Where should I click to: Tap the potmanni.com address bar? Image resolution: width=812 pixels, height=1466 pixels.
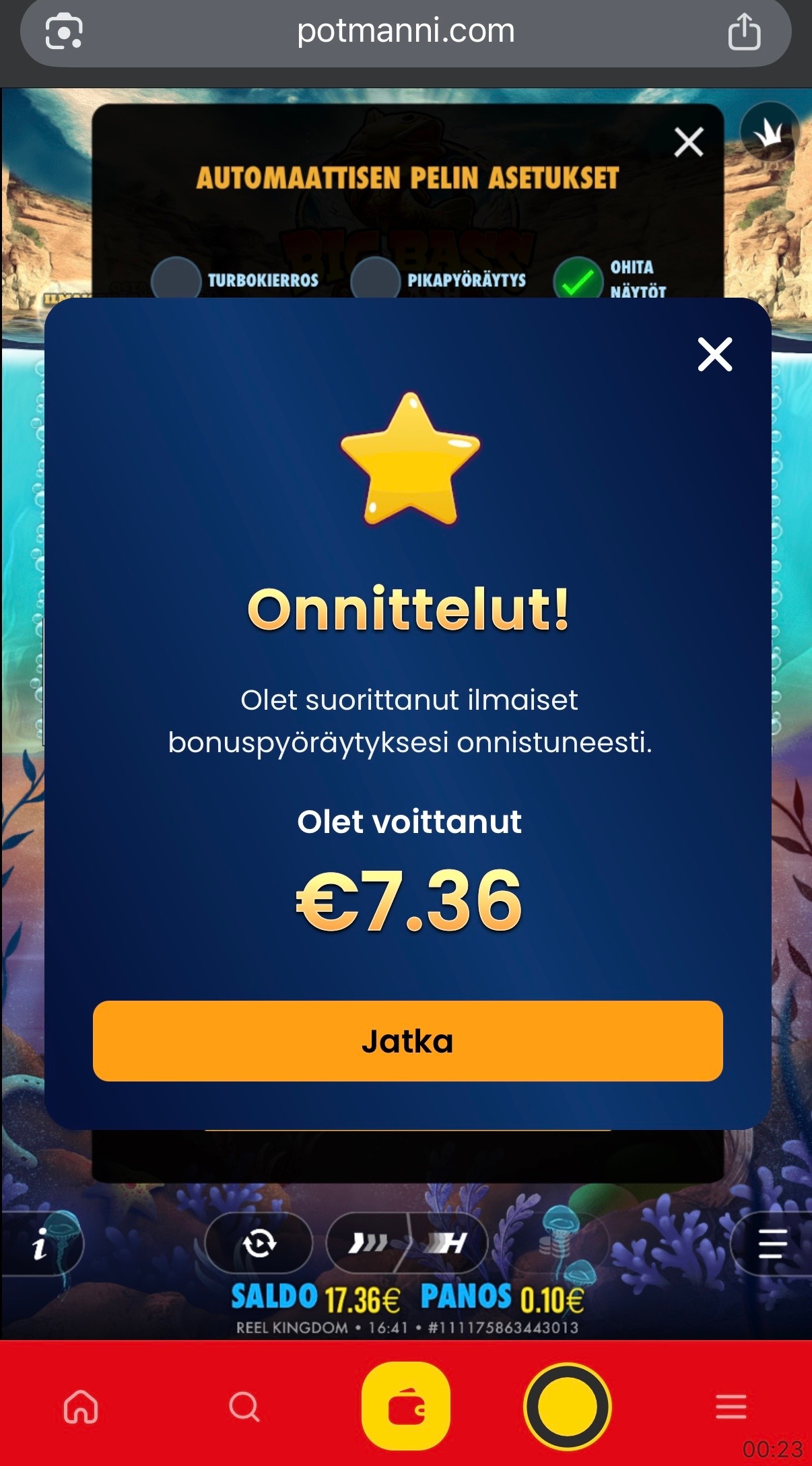pos(405,31)
